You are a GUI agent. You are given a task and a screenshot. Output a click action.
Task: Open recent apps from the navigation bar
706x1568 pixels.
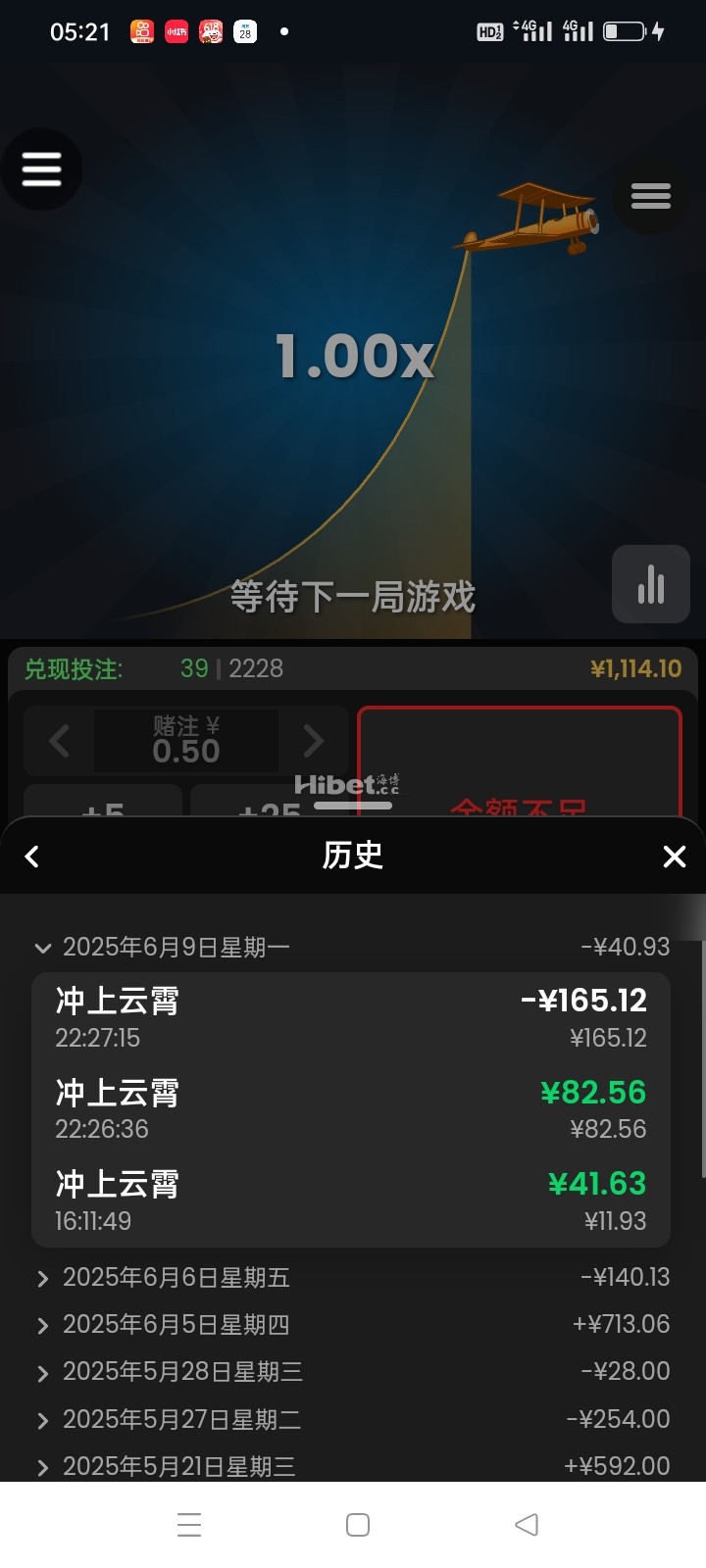(189, 1524)
